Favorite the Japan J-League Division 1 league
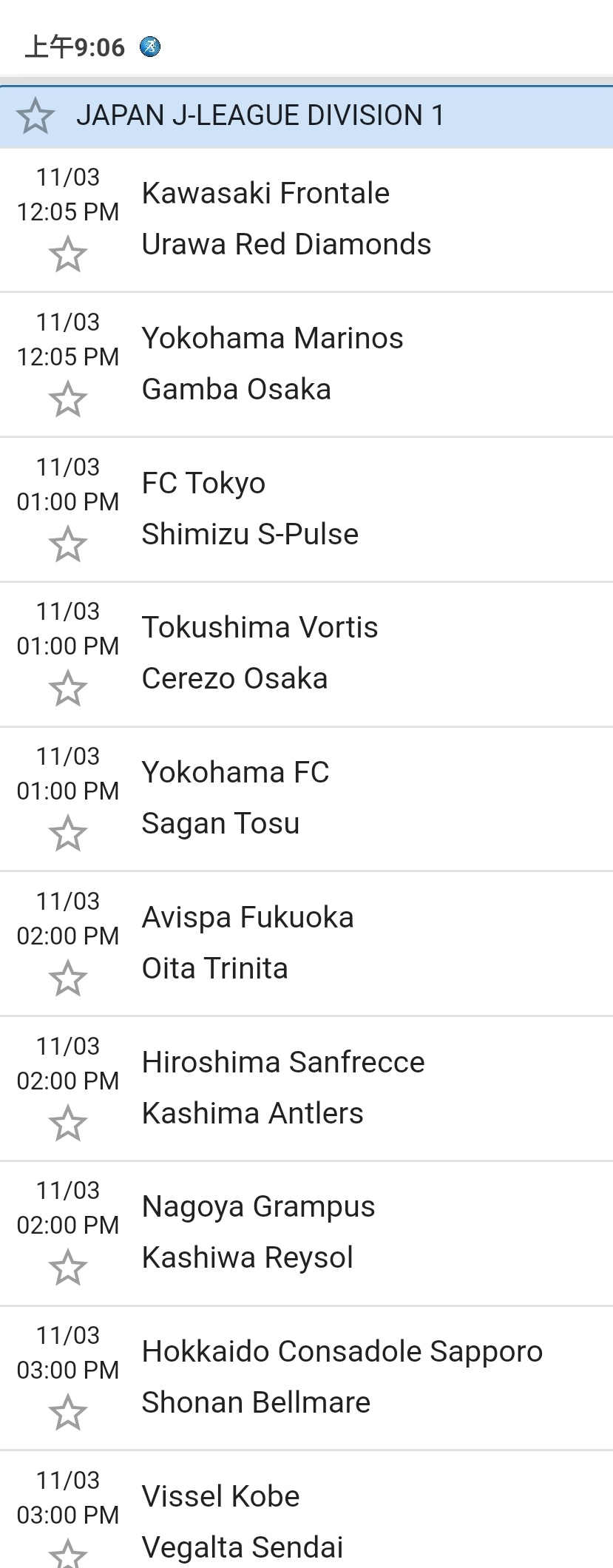This screenshot has height=1568, width=613. (35, 116)
